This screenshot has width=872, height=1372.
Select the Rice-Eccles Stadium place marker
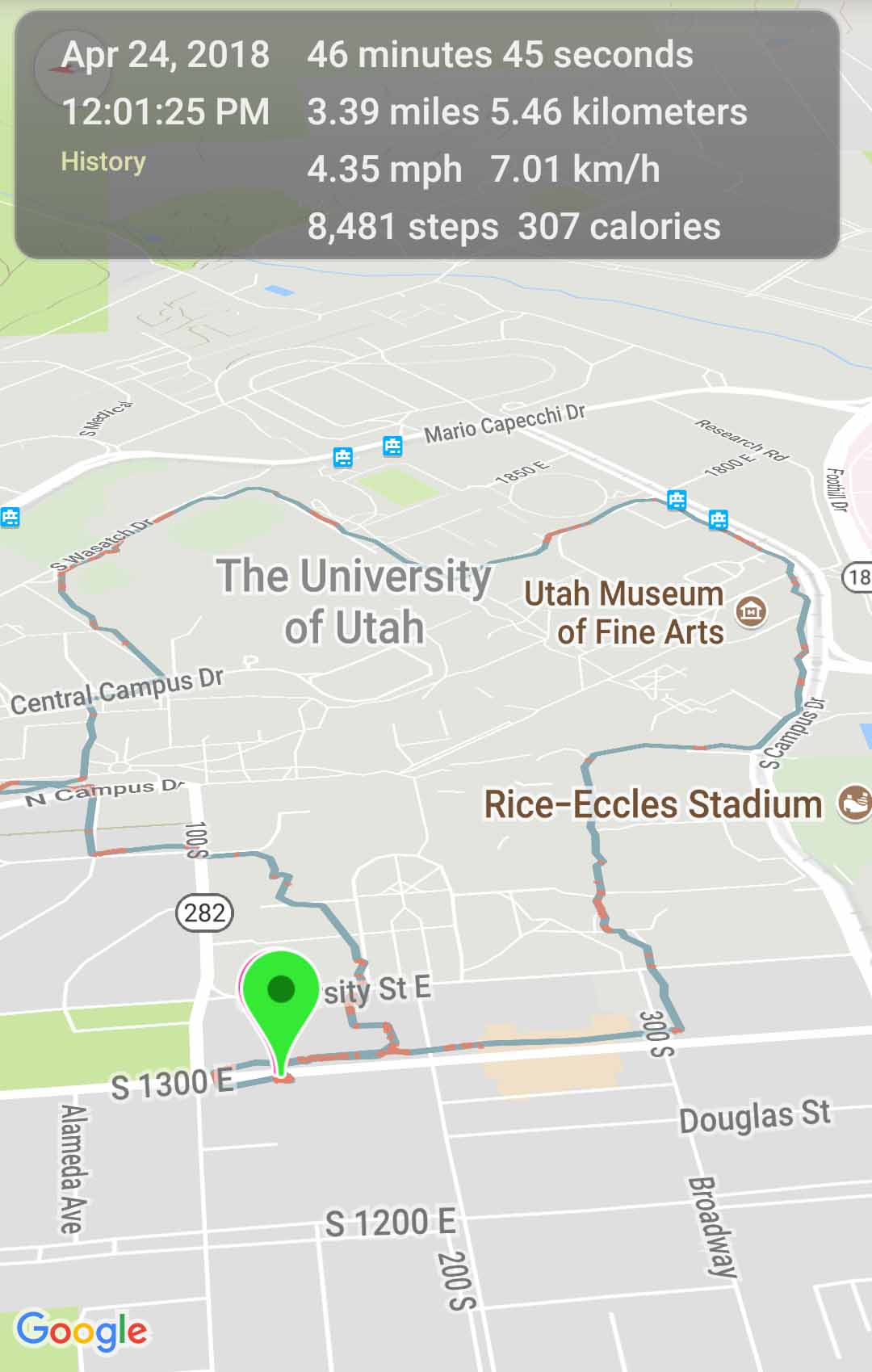[855, 803]
